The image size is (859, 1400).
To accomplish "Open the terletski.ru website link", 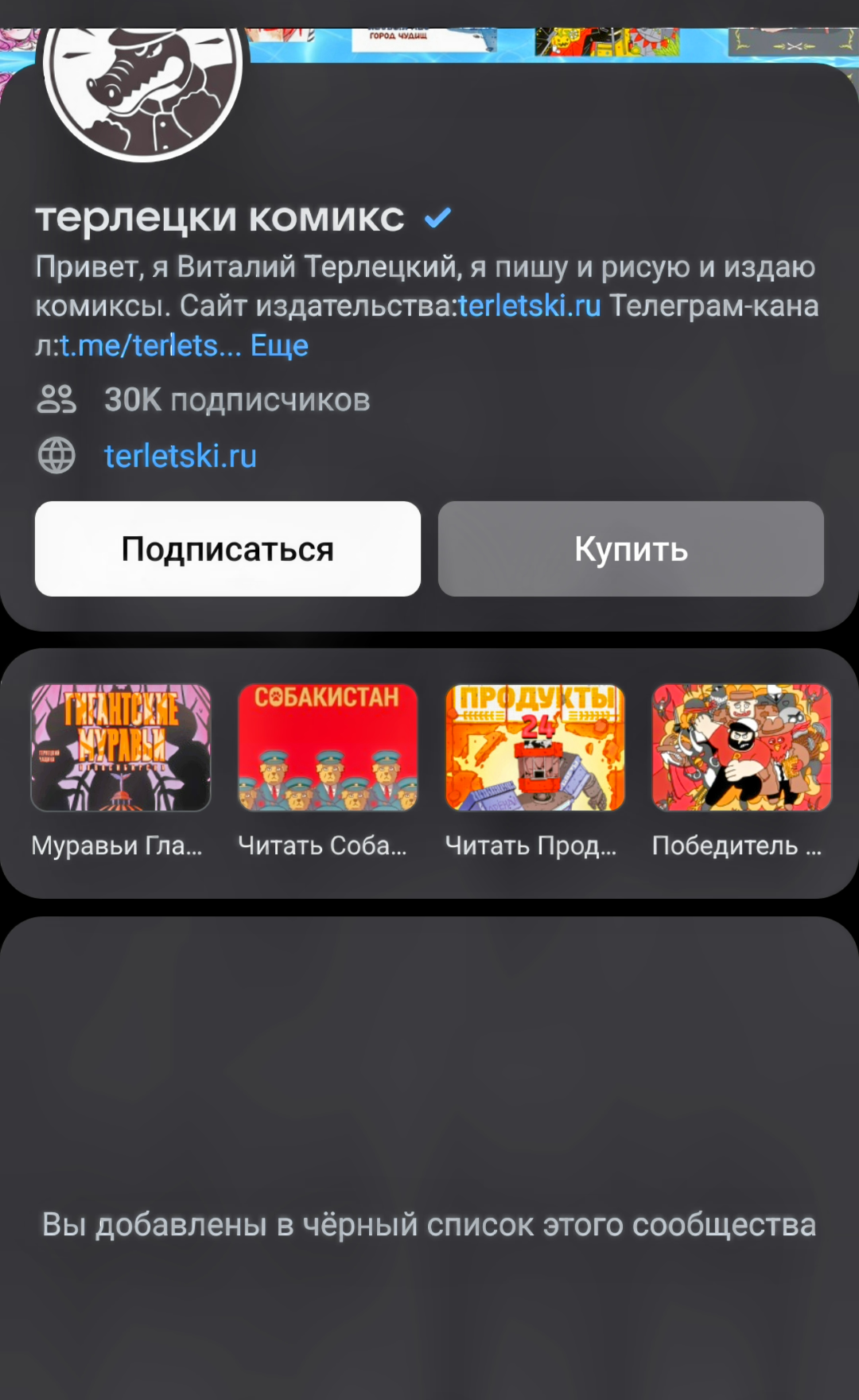I will click(180, 456).
